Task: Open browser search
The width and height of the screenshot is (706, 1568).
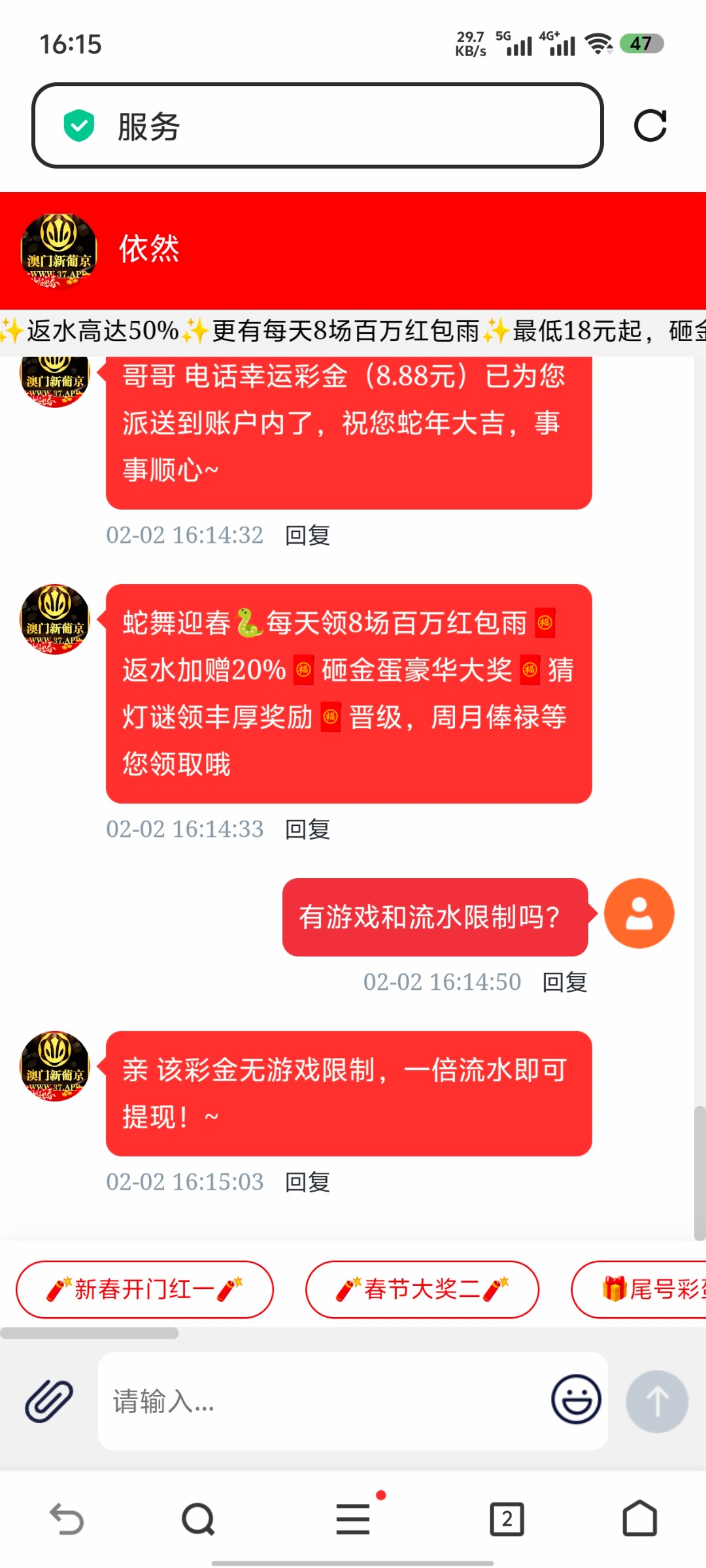Action: point(198,1518)
